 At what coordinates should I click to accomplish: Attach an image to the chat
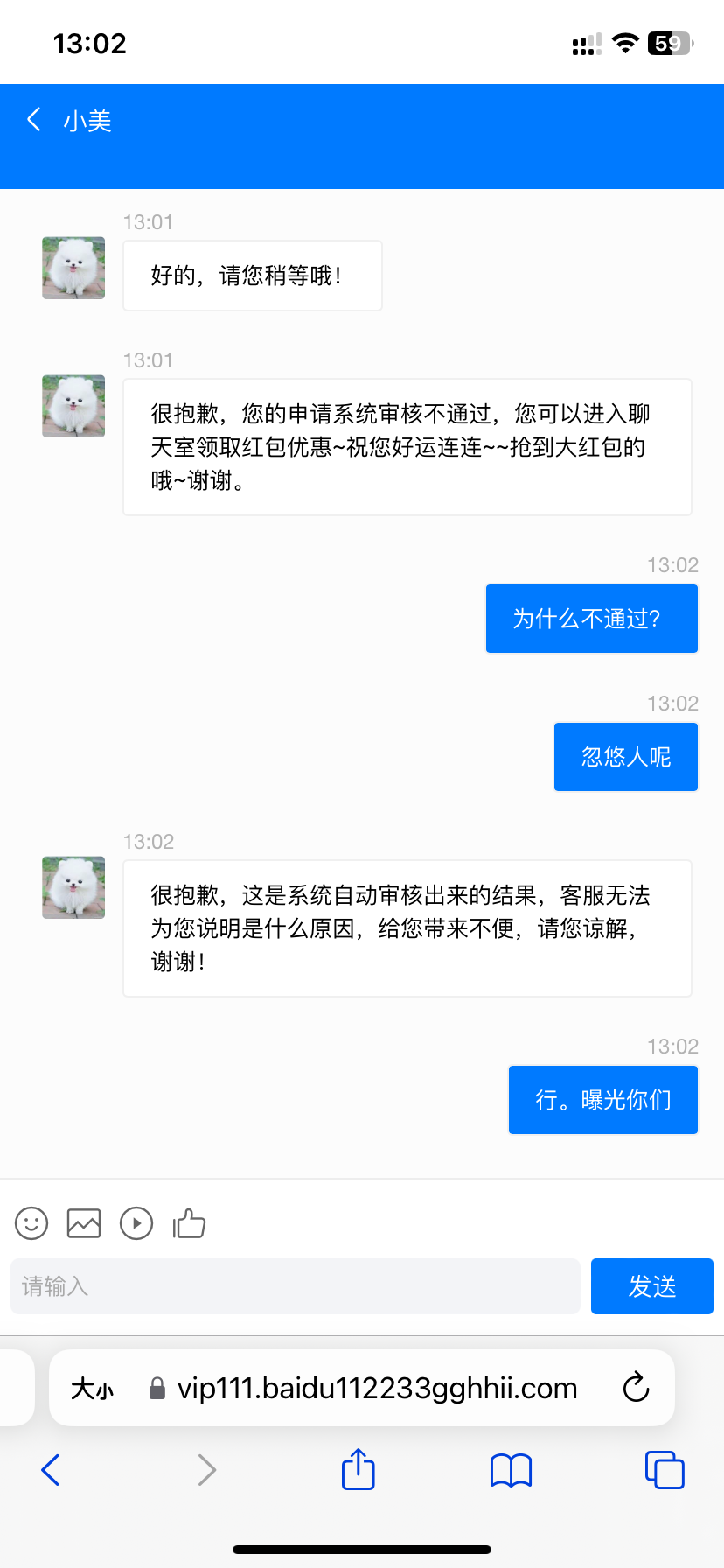pos(84,1223)
